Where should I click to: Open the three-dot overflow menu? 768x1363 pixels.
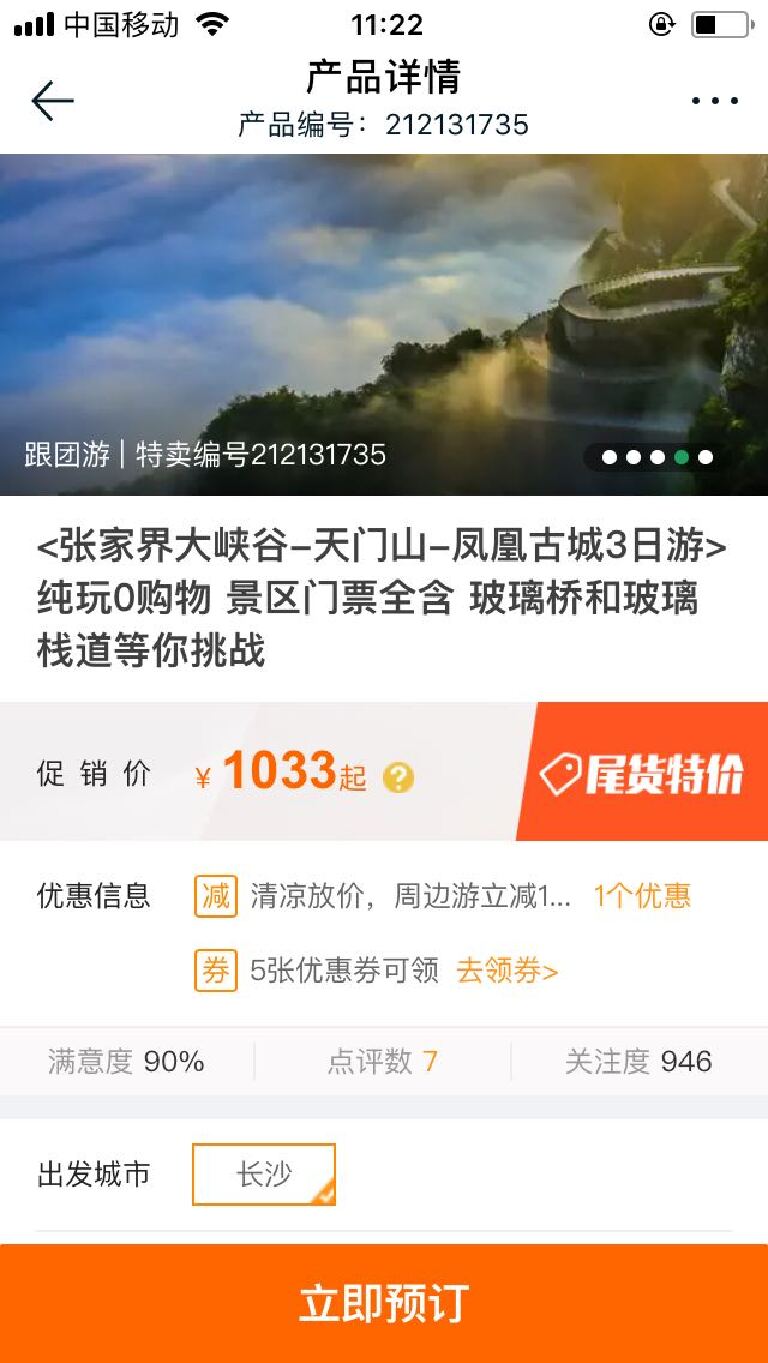point(714,101)
